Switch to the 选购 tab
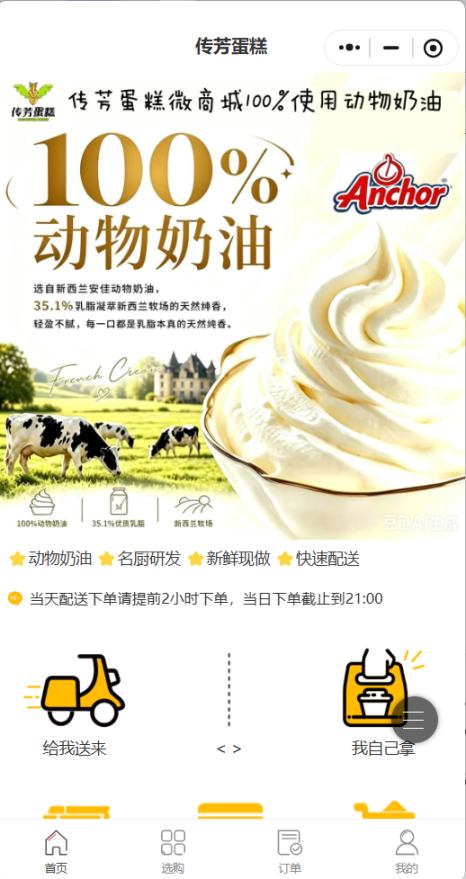Screen dimensions: 466x879 pyautogui.click(x=173, y=851)
